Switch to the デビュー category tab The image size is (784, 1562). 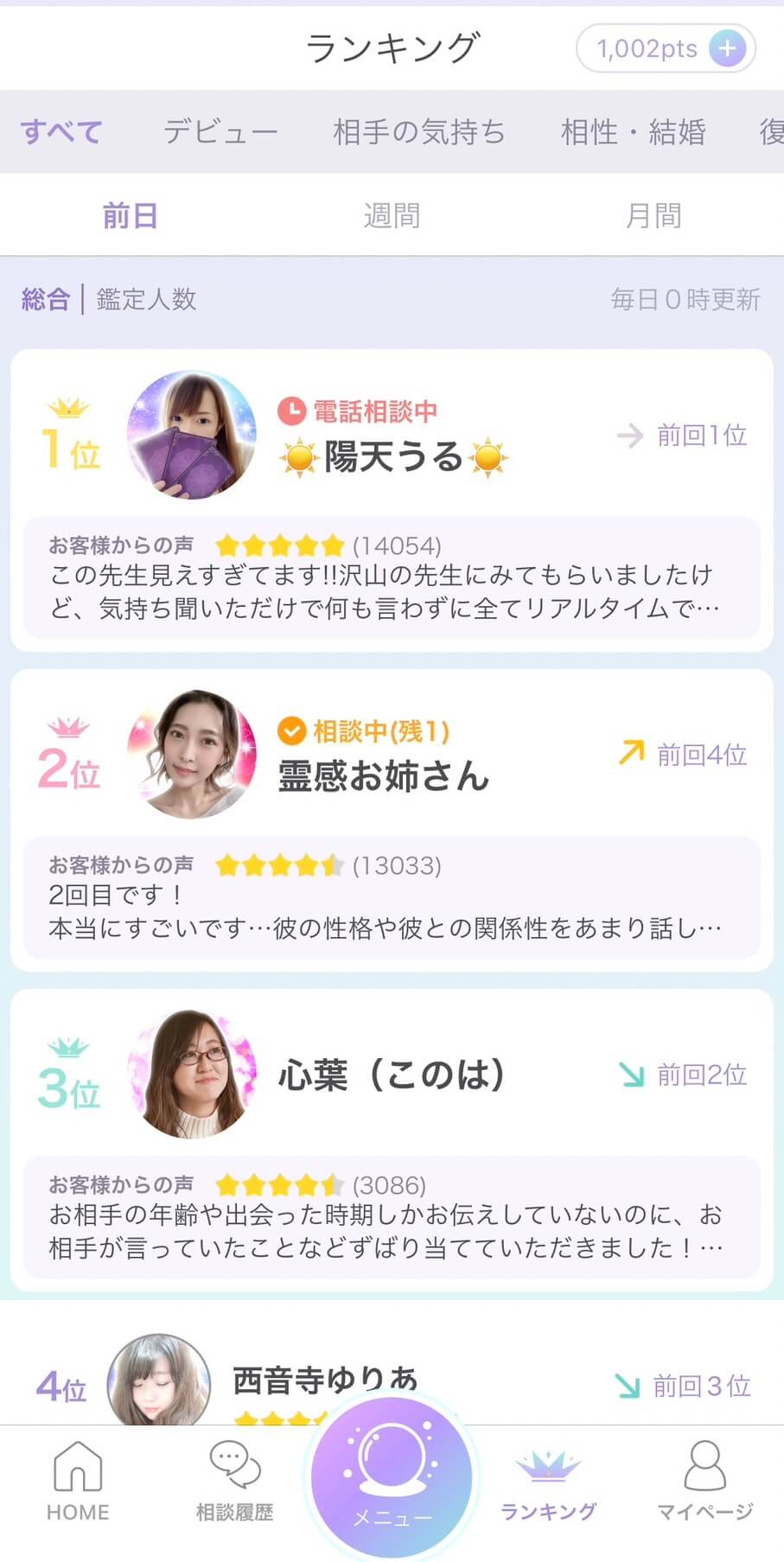220,132
